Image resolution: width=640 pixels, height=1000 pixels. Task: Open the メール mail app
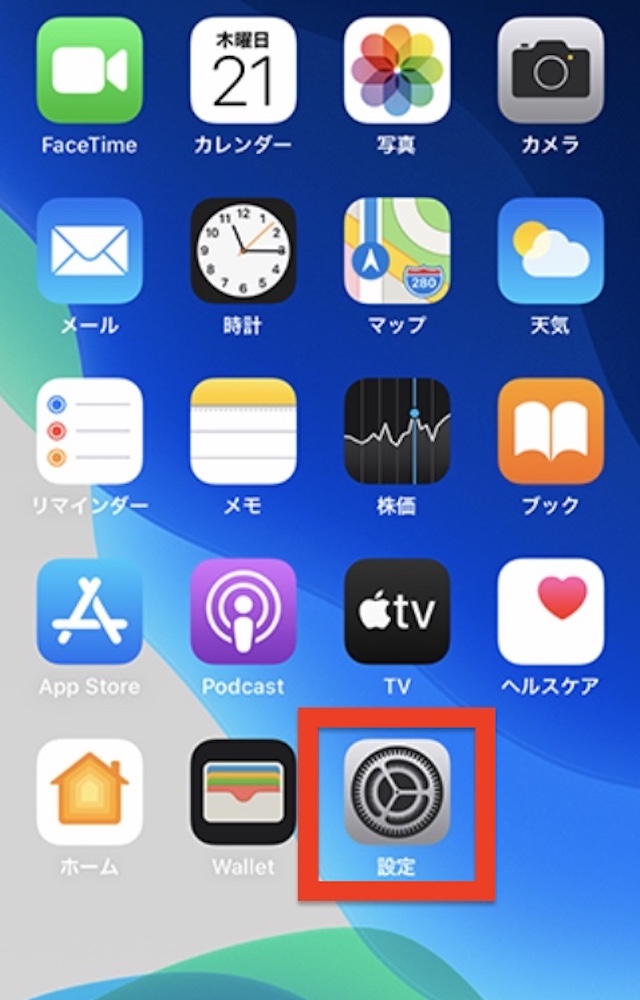(x=90, y=251)
